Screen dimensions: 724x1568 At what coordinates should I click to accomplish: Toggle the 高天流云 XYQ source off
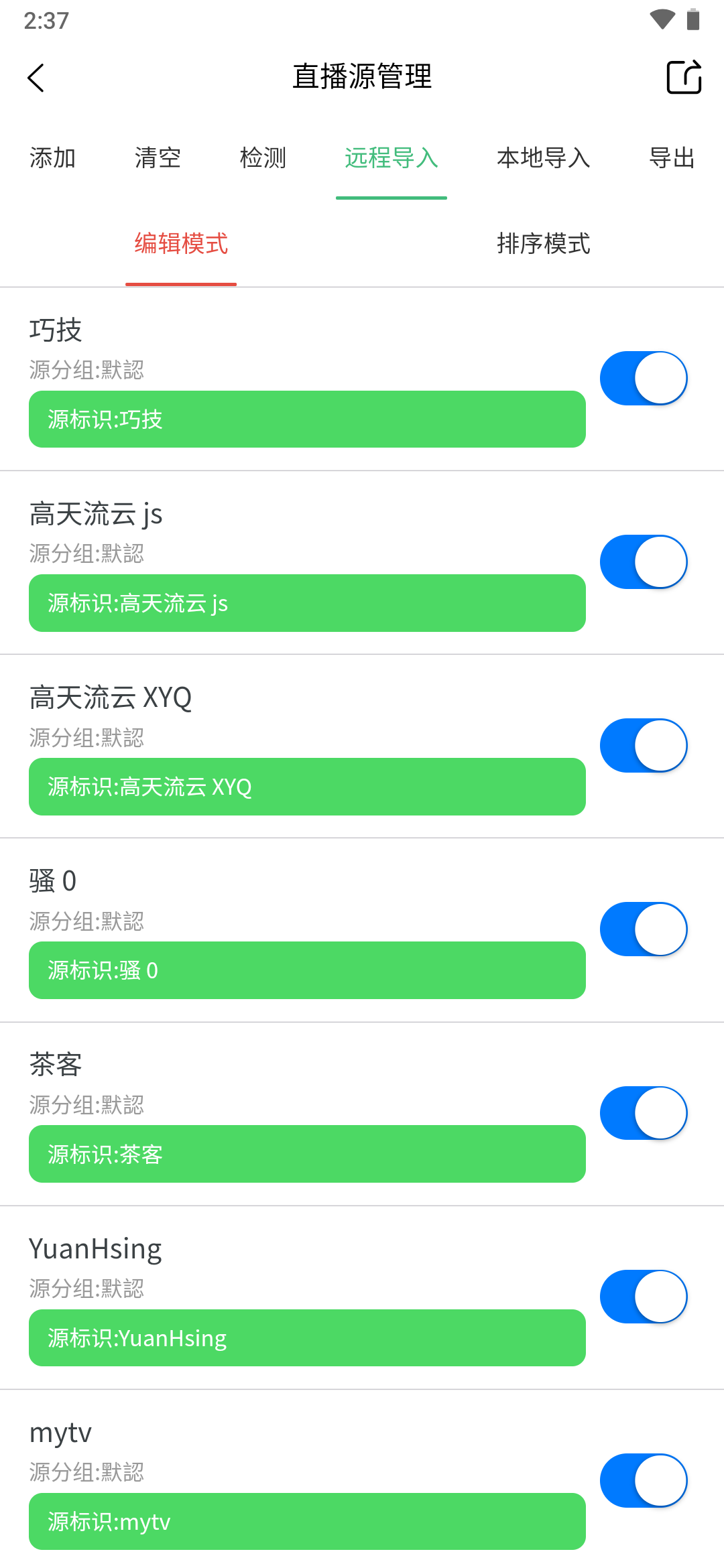point(643,744)
